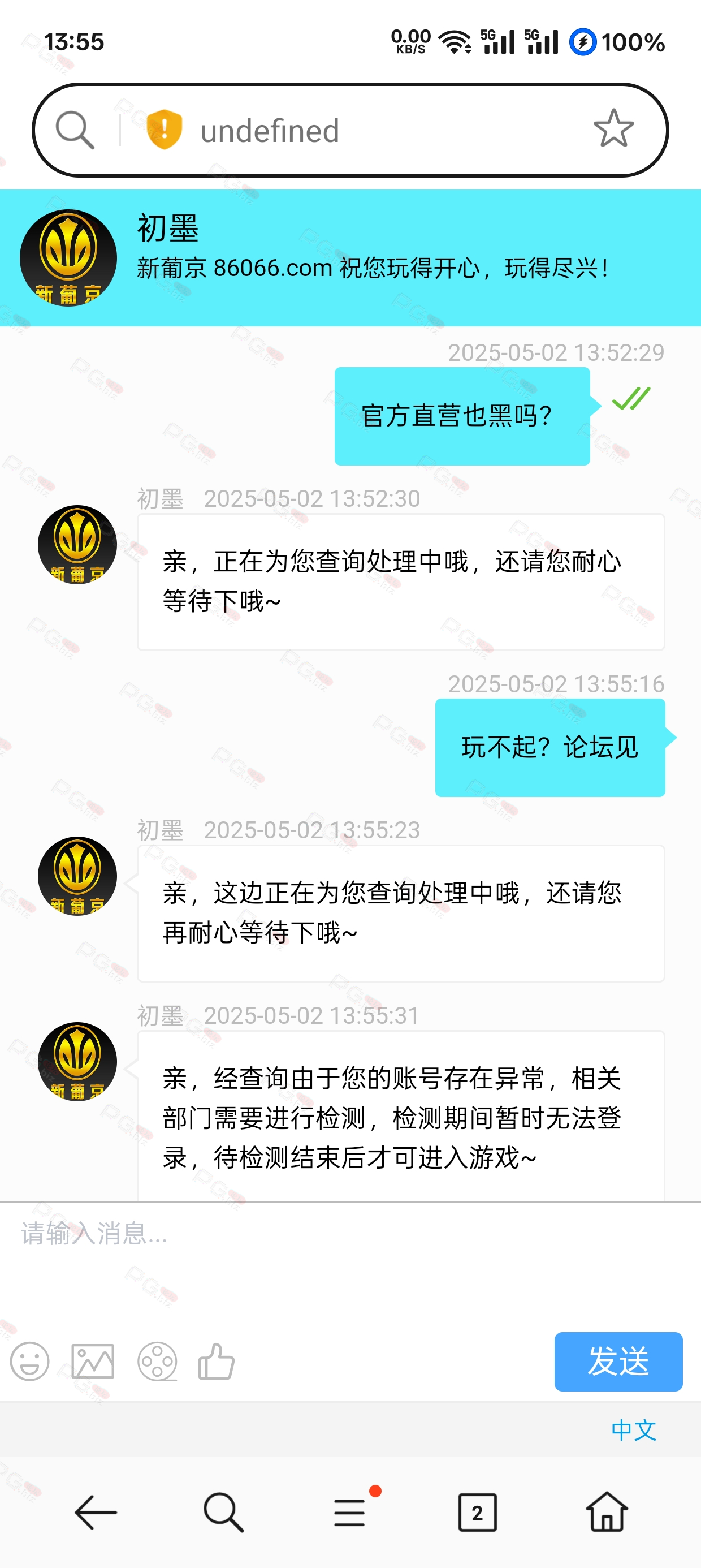701x1568 pixels.
Task: Open the browser hamburger menu
Action: pyautogui.click(x=350, y=1512)
